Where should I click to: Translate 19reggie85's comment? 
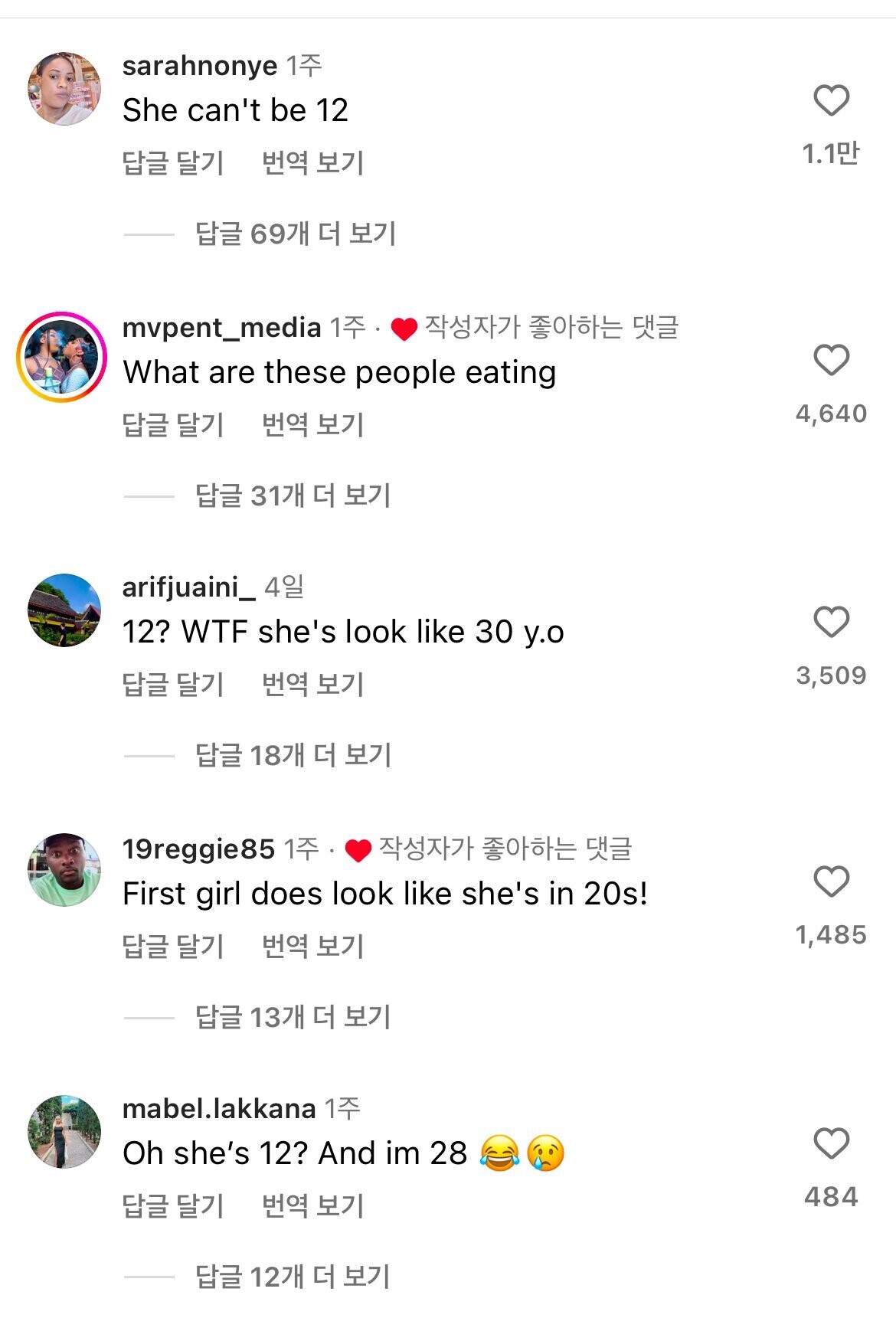312,946
